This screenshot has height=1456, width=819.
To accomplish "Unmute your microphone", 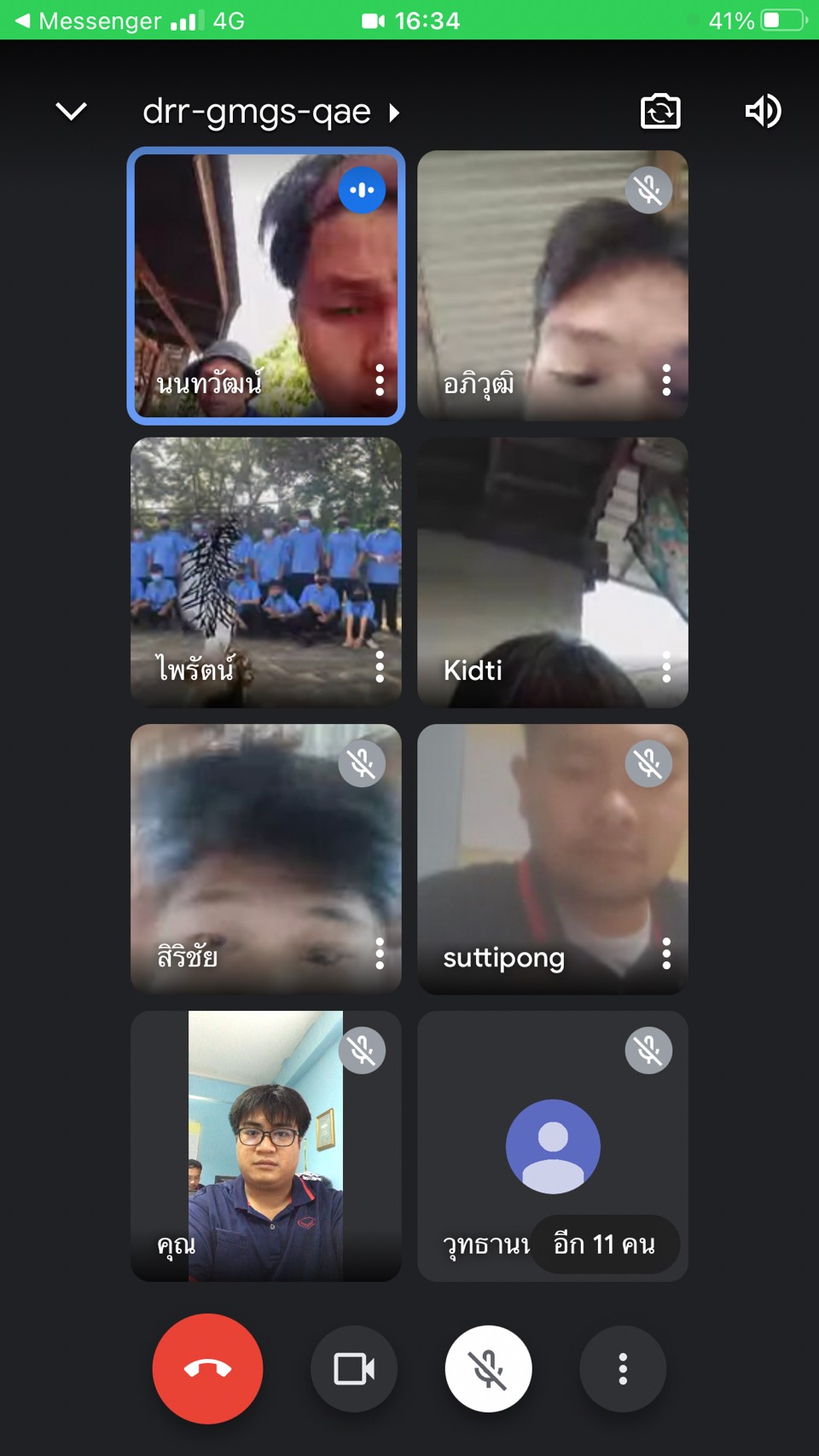I will (x=488, y=1368).
